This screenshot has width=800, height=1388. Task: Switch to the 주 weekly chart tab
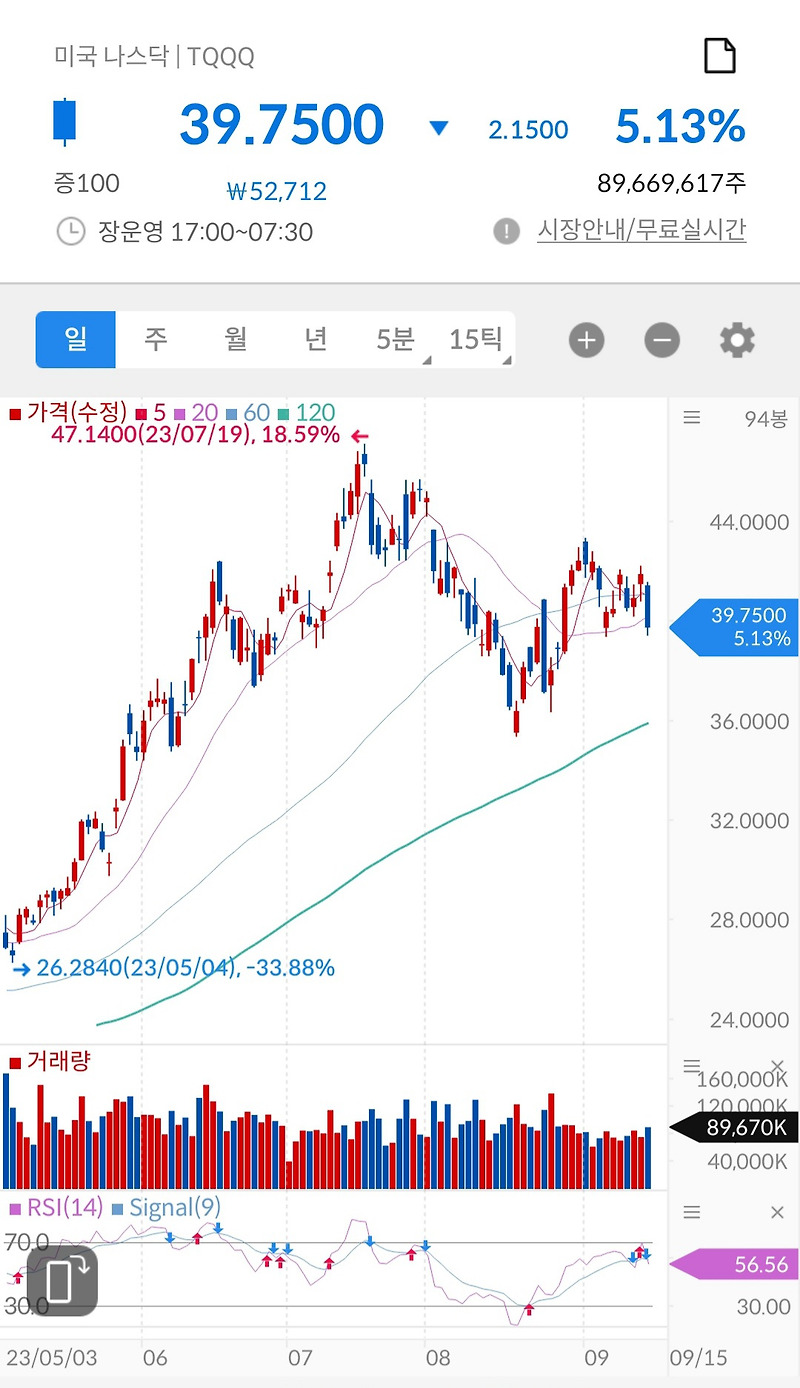click(156, 340)
